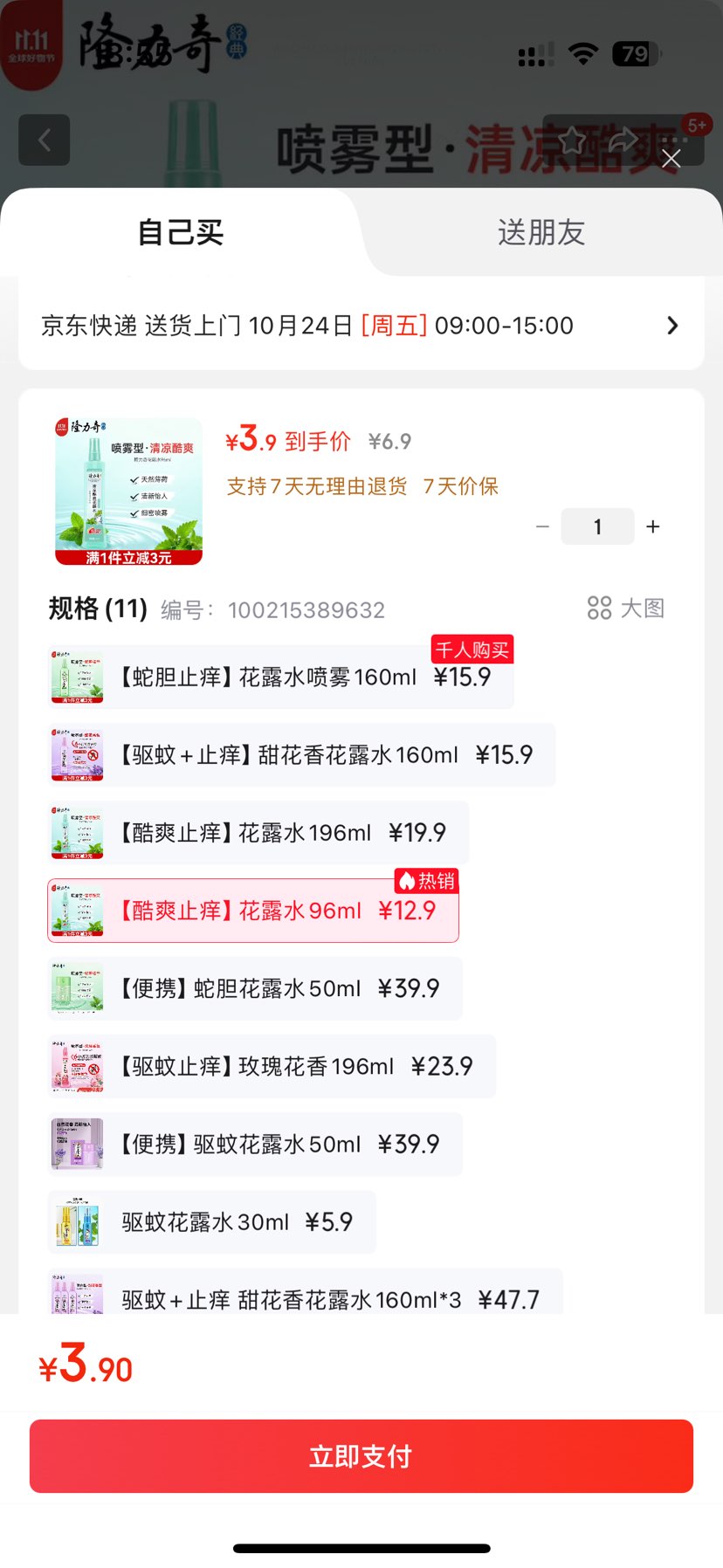723x1568 pixels.
Task: Choose the 驱蚊花露水30ml option
Action: click(211, 1221)
